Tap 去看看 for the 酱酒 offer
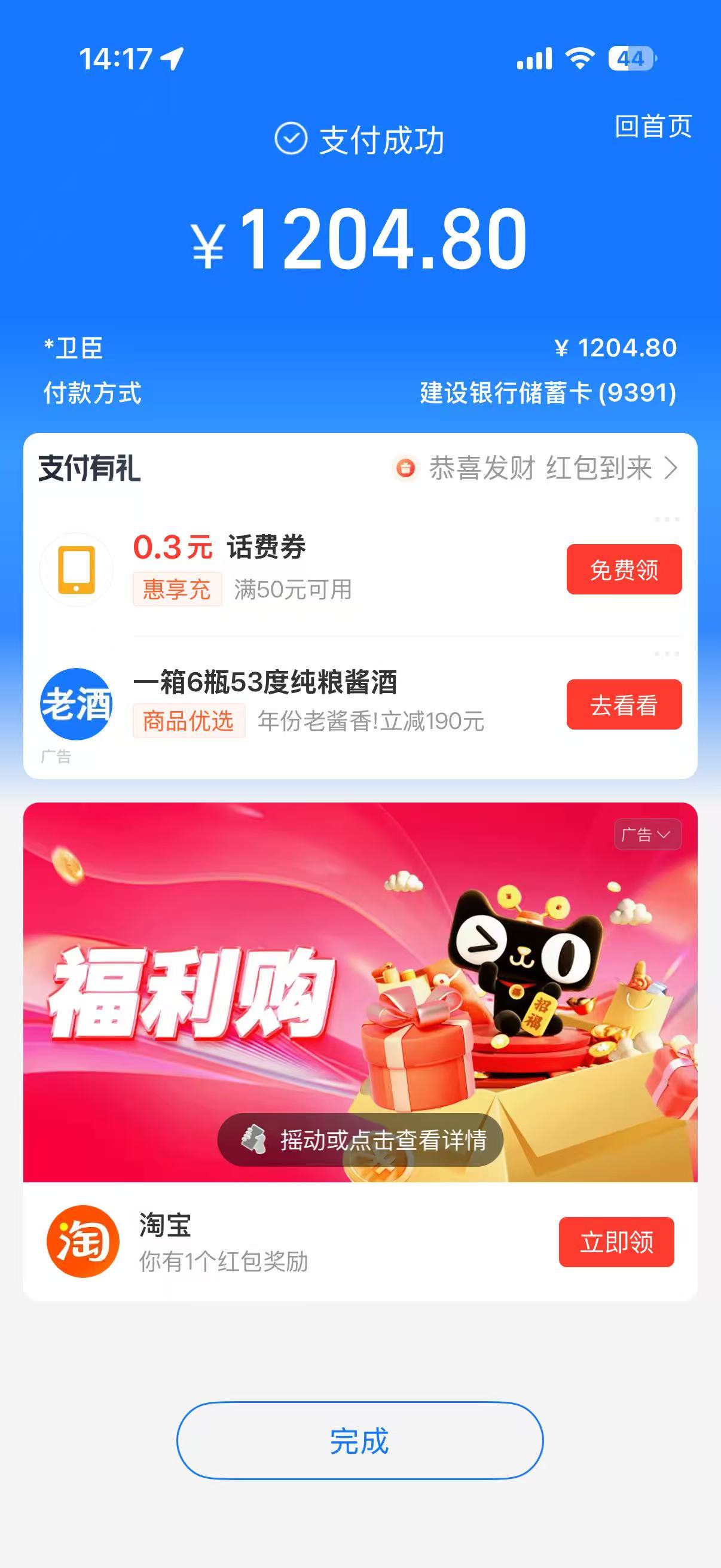This screenshot has width=721, height=1568. 624,705
